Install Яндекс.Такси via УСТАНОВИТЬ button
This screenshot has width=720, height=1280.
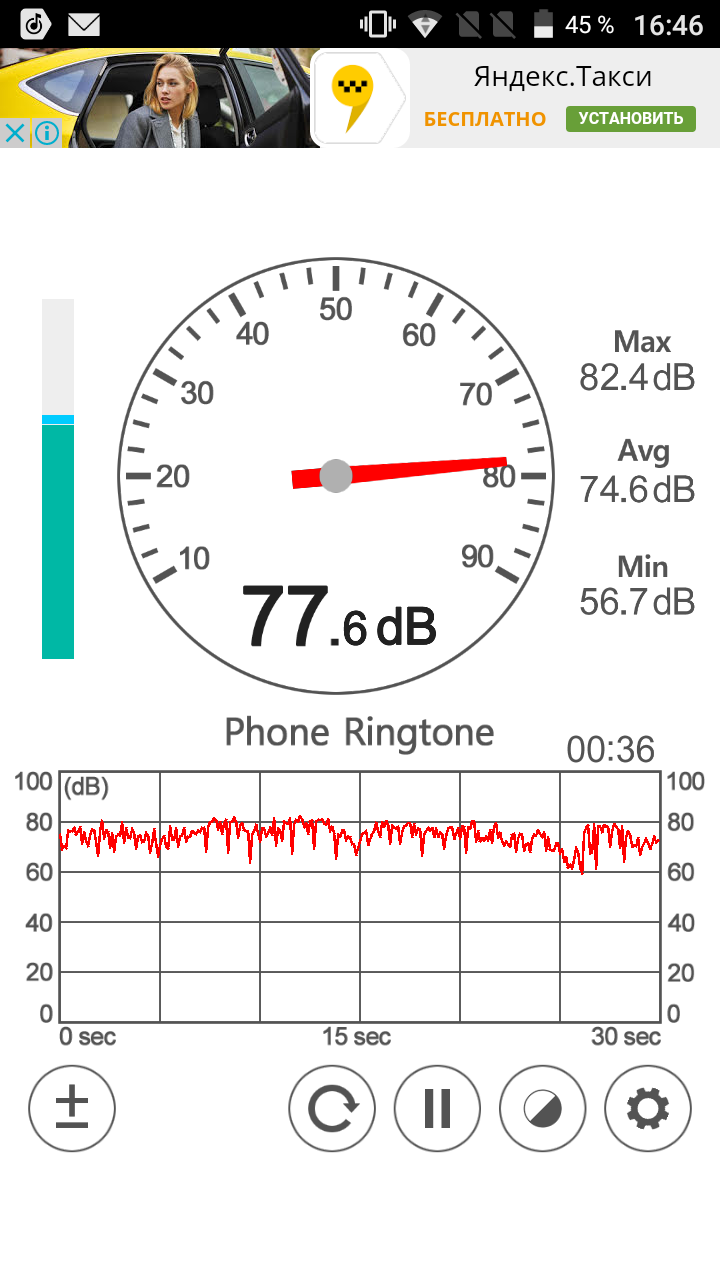click(630, 119)
